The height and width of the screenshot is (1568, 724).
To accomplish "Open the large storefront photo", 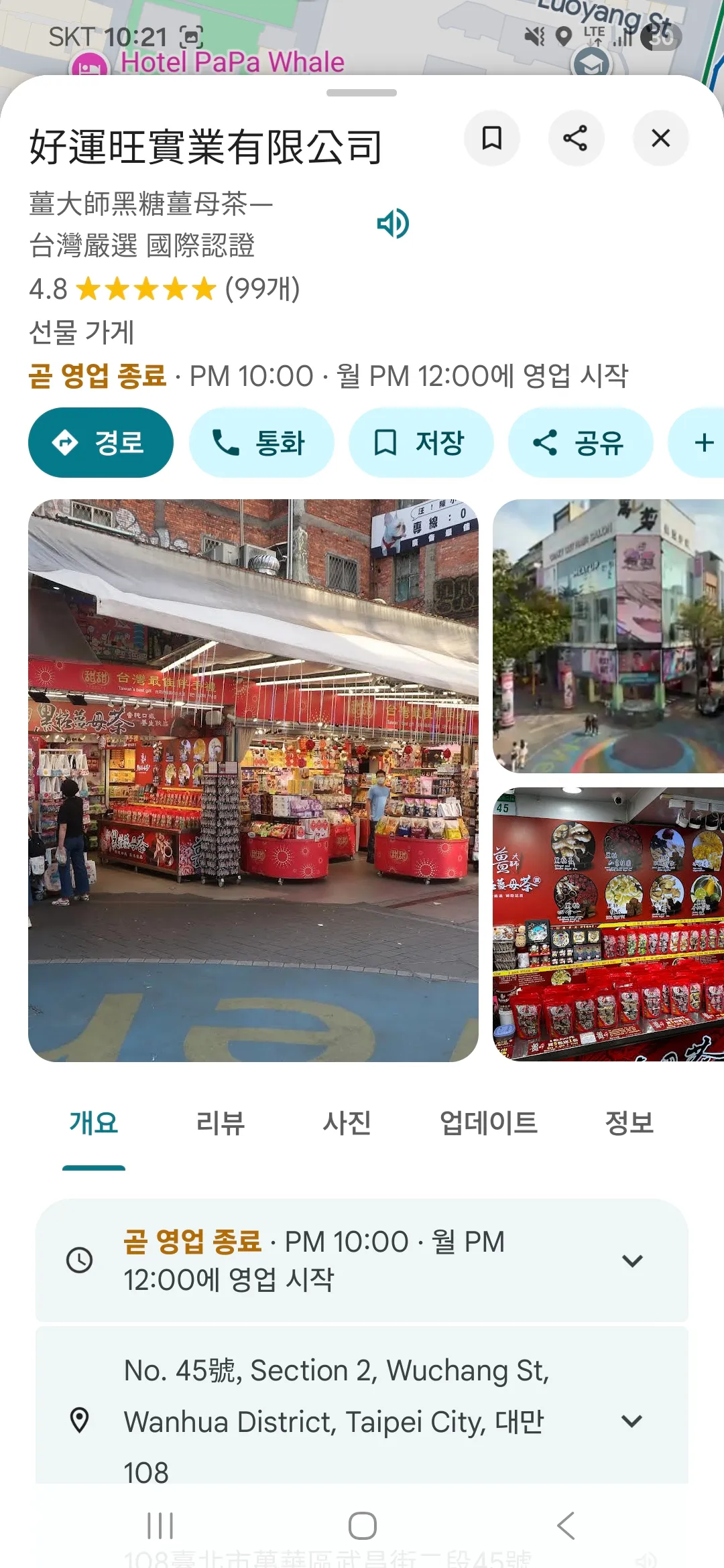I will (253, 780).
